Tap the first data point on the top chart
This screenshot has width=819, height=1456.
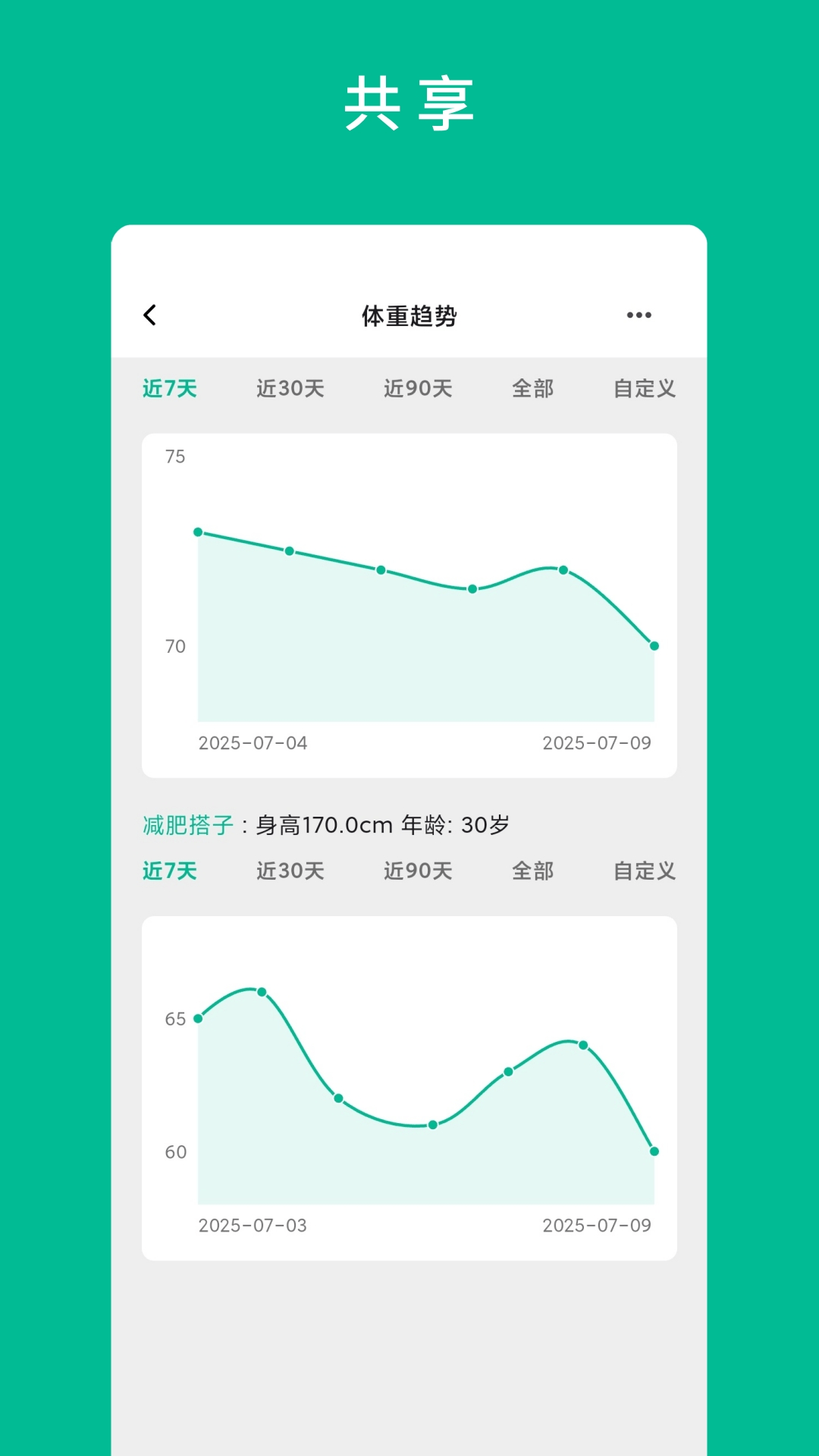point(197,532)
